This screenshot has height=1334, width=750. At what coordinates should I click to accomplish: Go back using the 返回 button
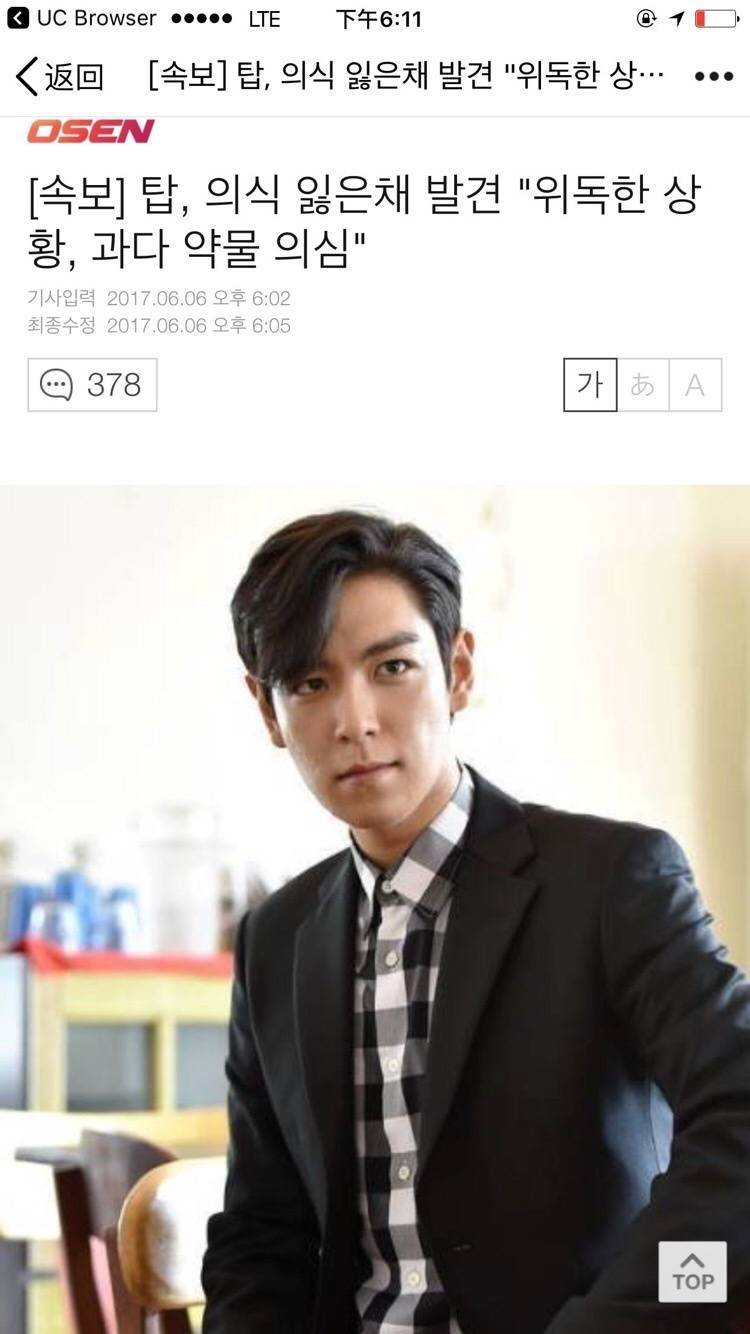[60, 77]
